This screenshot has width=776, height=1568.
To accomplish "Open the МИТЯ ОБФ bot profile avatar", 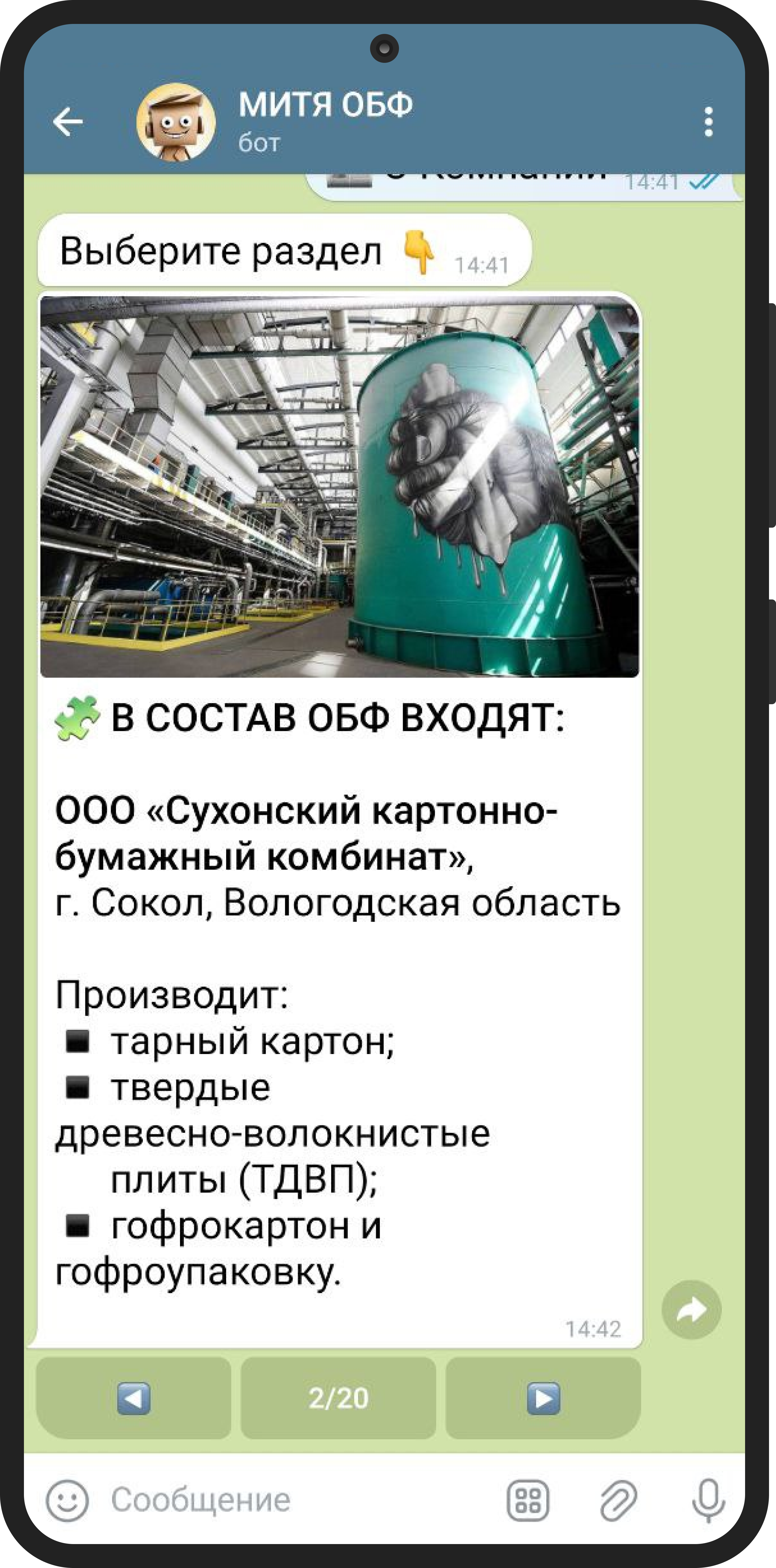I will pos(176,122).
